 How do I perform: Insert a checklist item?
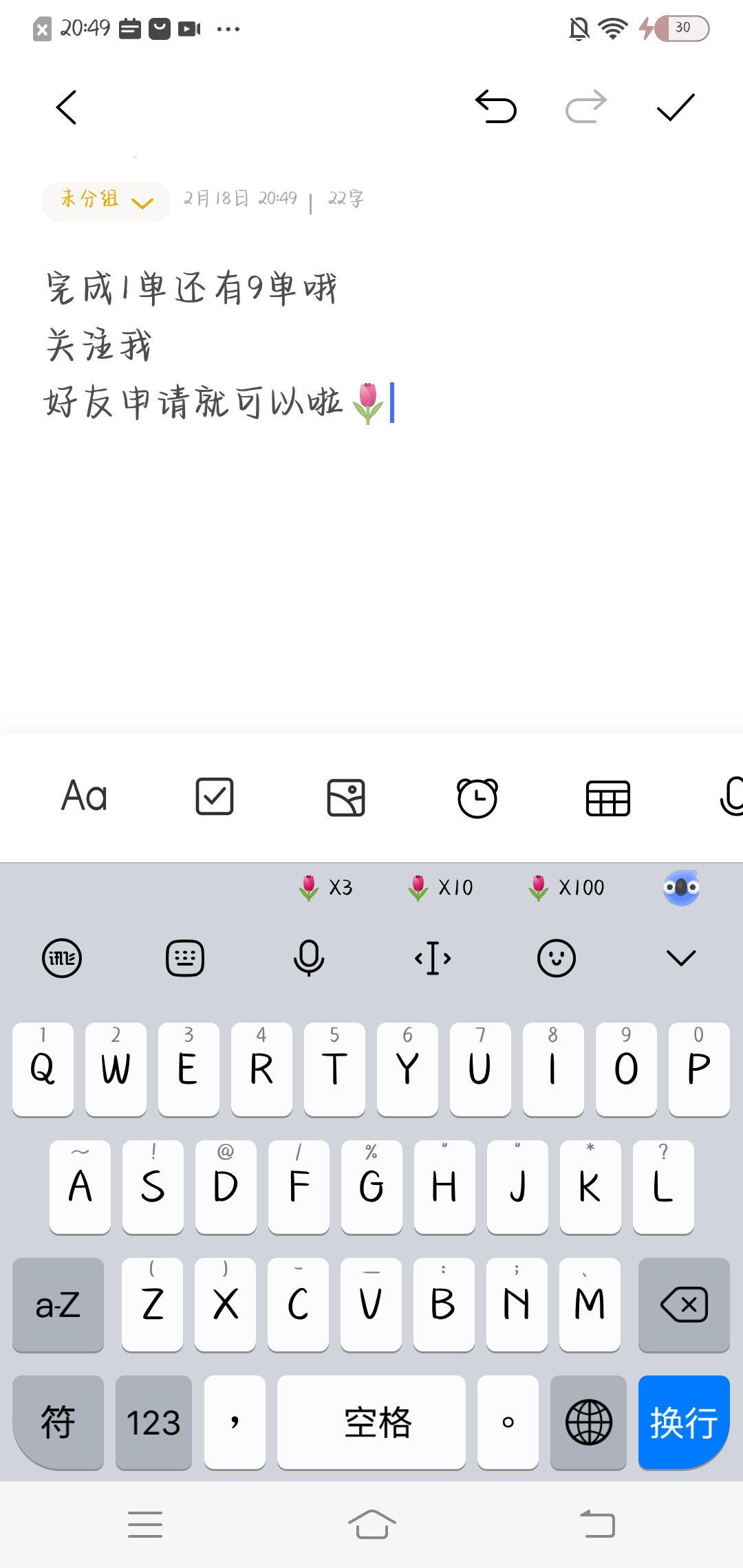pyautogui.click(x=215, y=796)
